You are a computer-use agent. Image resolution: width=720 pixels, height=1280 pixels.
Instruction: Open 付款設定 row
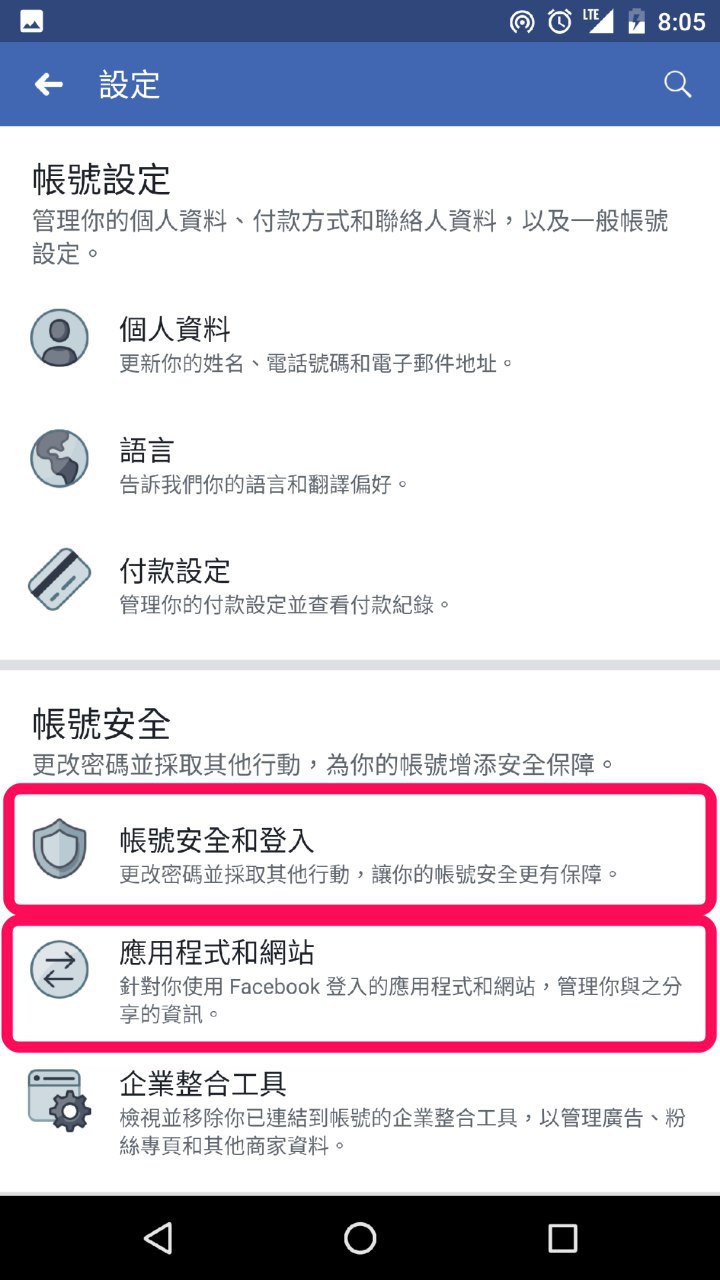point(360,585)
